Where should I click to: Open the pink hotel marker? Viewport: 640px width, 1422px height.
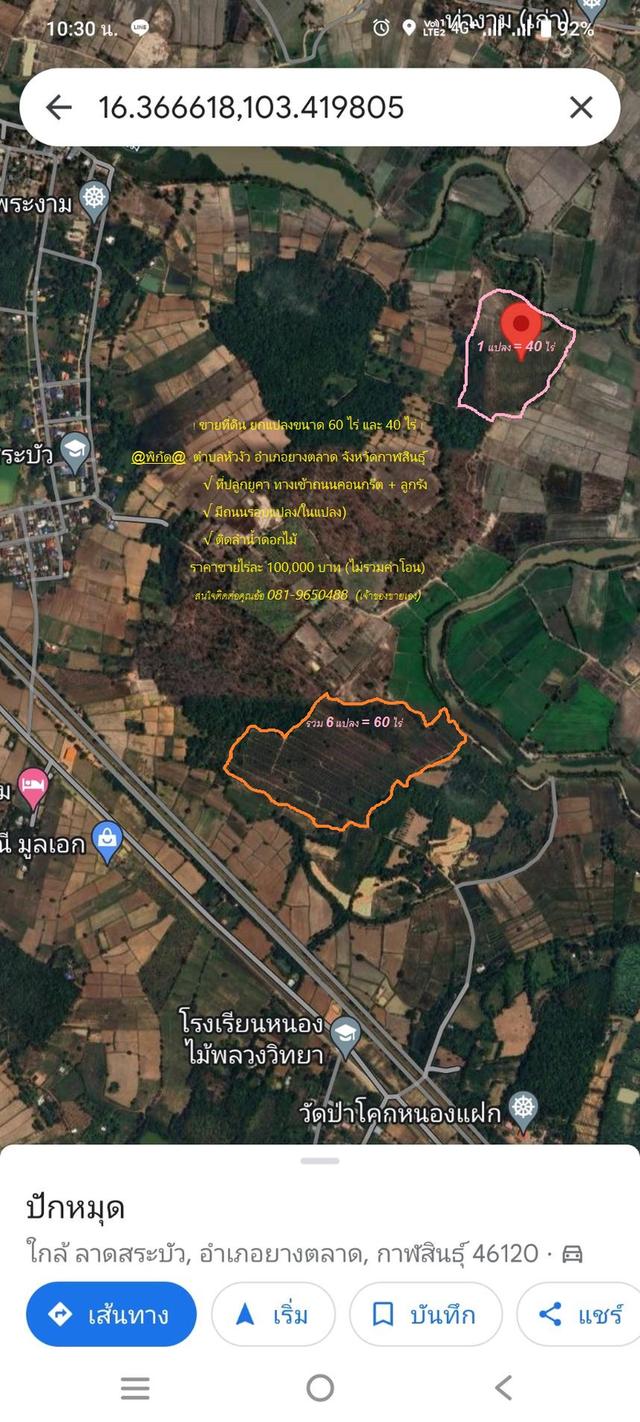(32, 784)
